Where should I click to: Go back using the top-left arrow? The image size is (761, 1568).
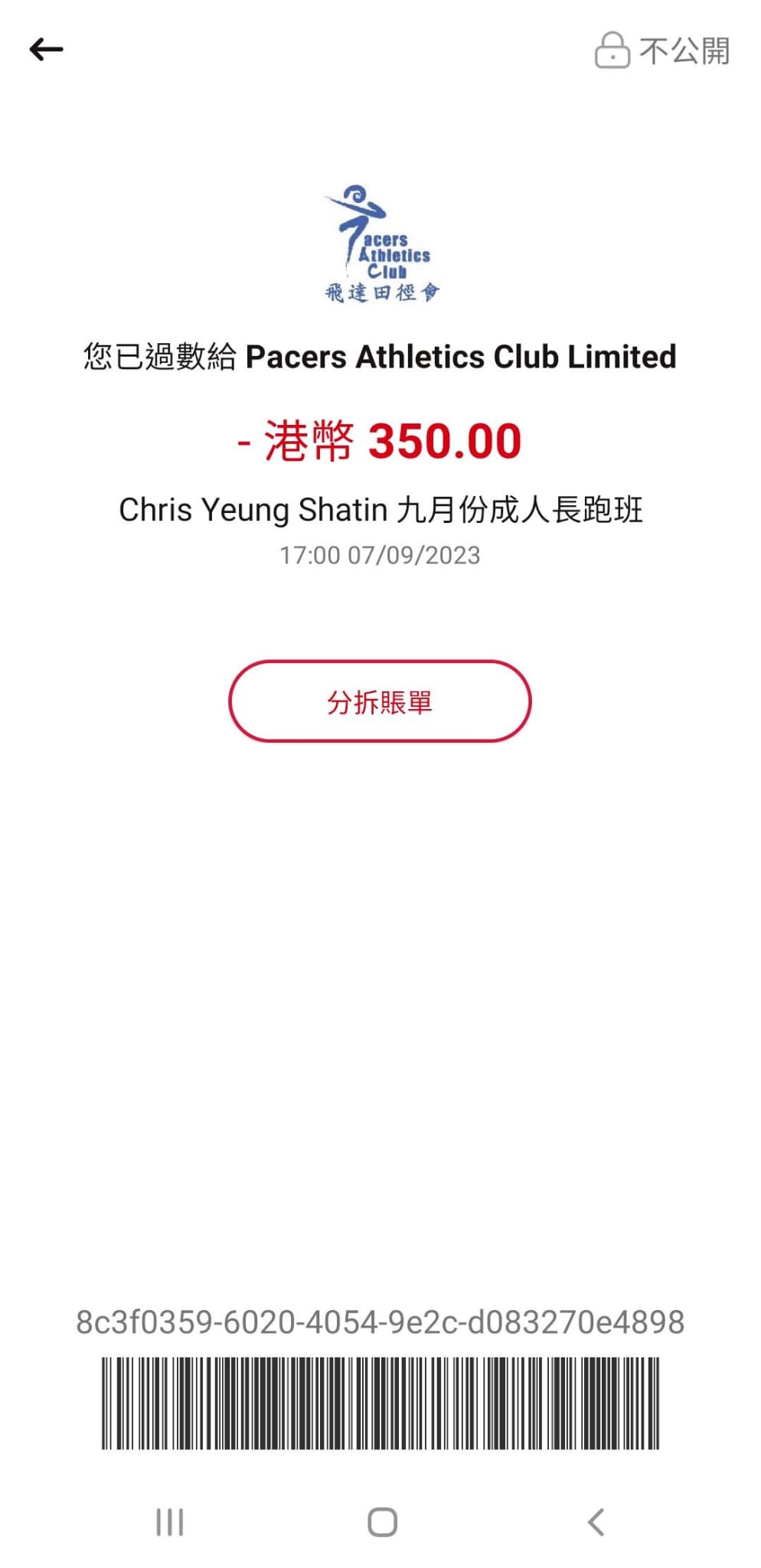click(46, 50)
